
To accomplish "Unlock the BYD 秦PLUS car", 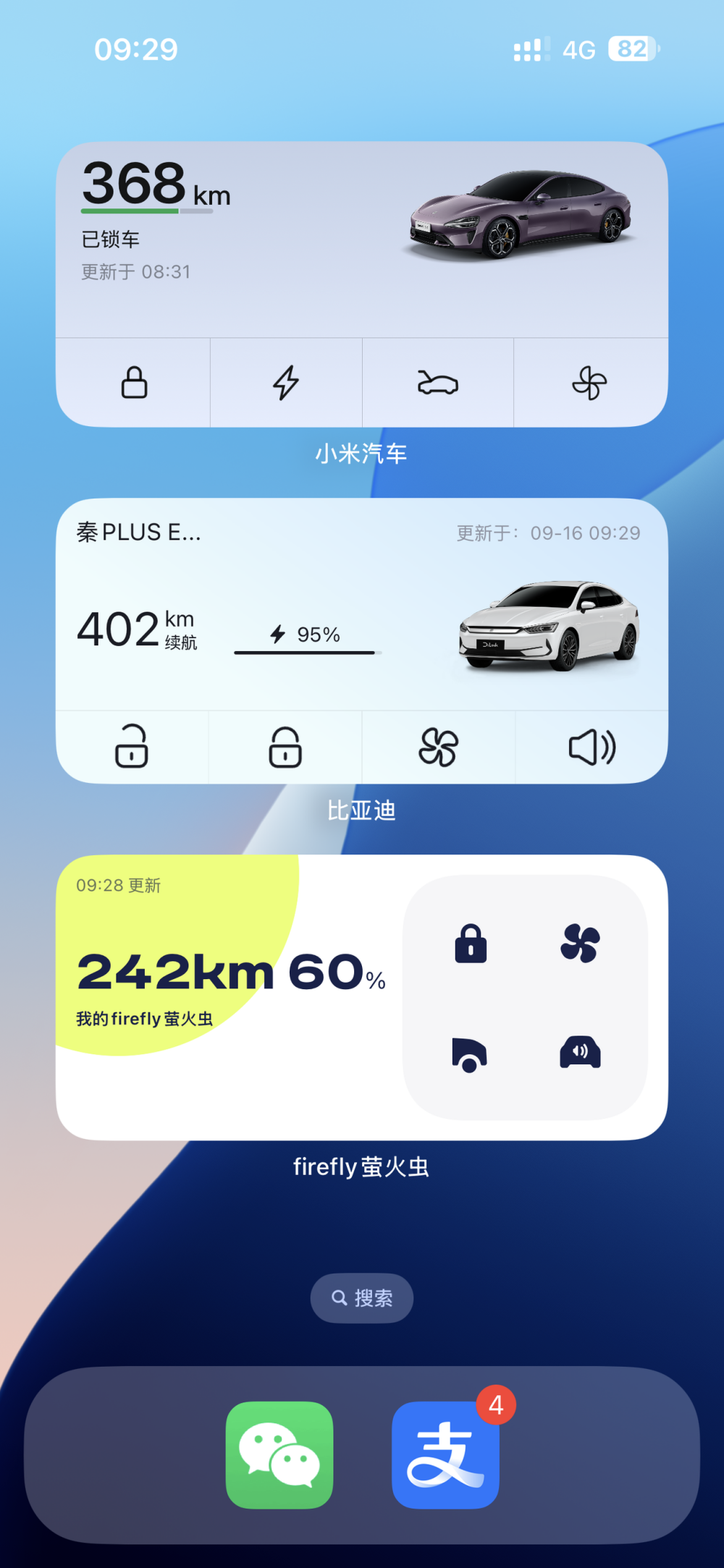I will pyautogui.click(x=132, y=747).
